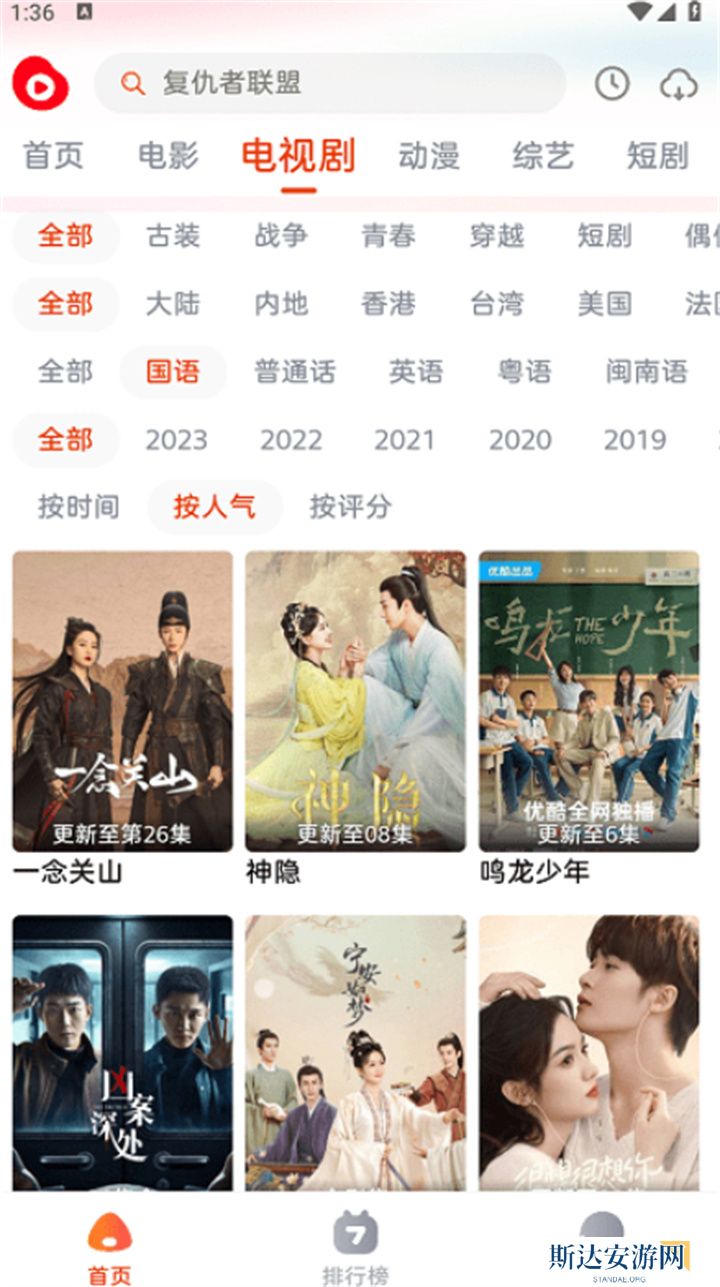720x1287 pixels.
Task: Go to the 综艺 tab
Action: [543, 156]
